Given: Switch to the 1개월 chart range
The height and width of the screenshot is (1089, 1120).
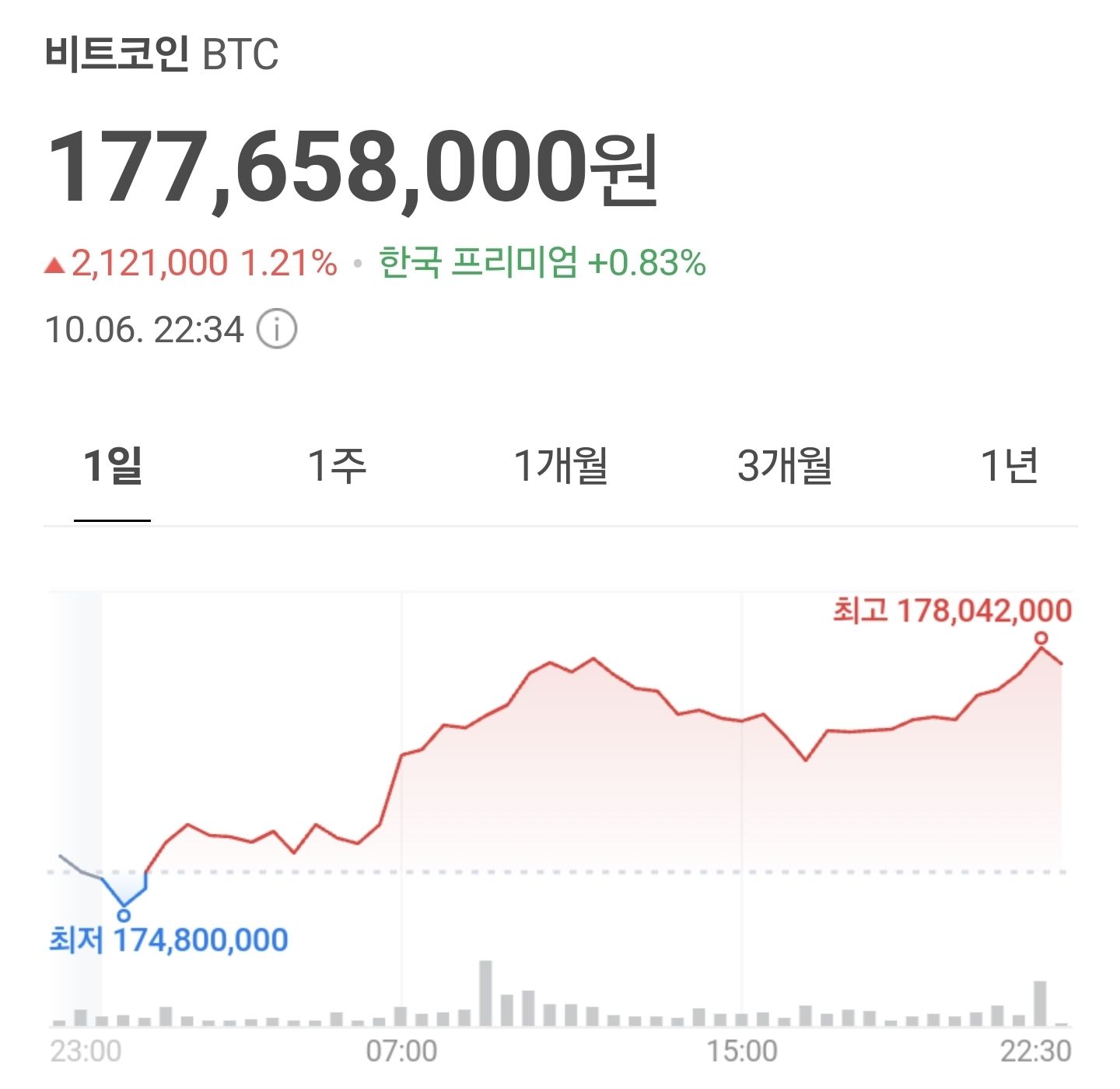Looking at the screenshot, I should 561,466.
